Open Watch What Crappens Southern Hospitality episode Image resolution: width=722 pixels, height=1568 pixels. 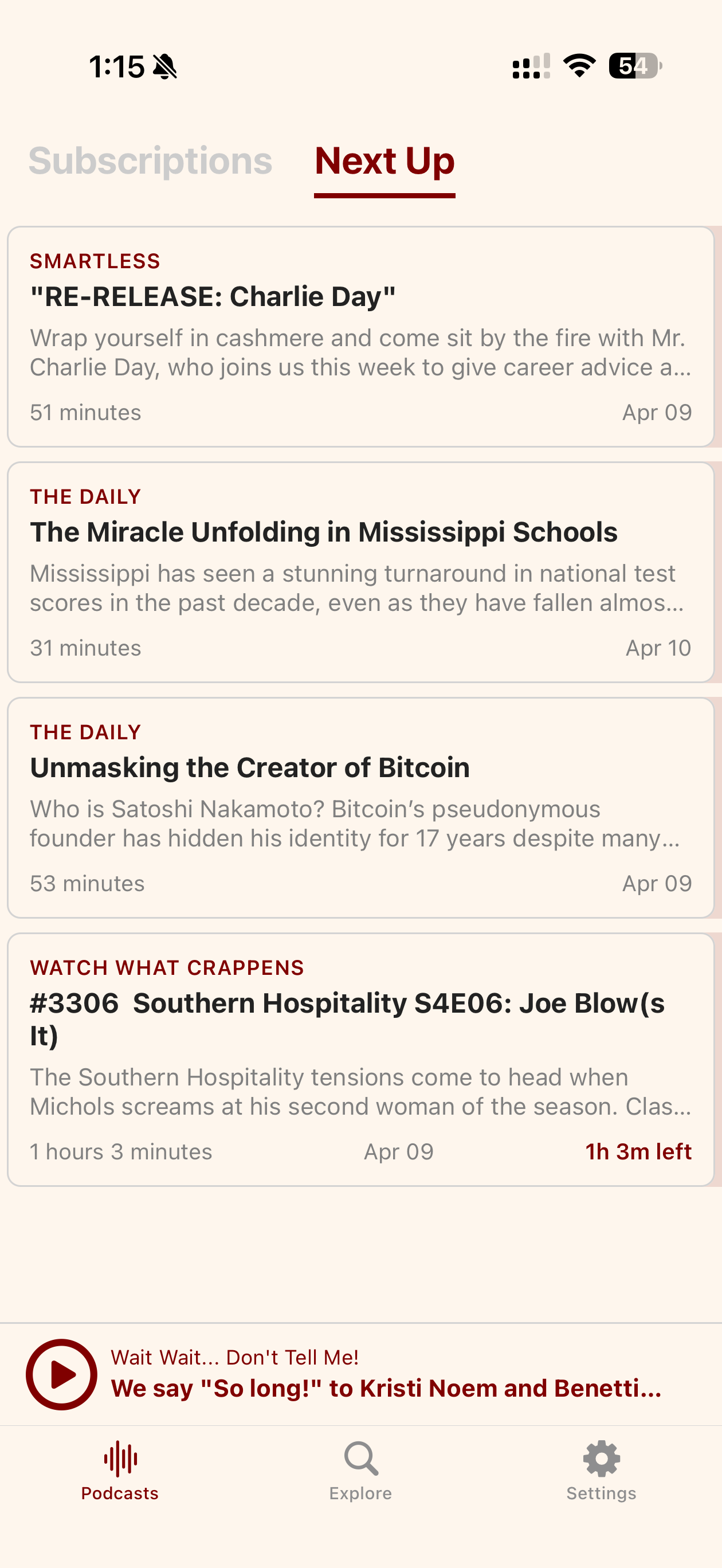(360, 1059)
